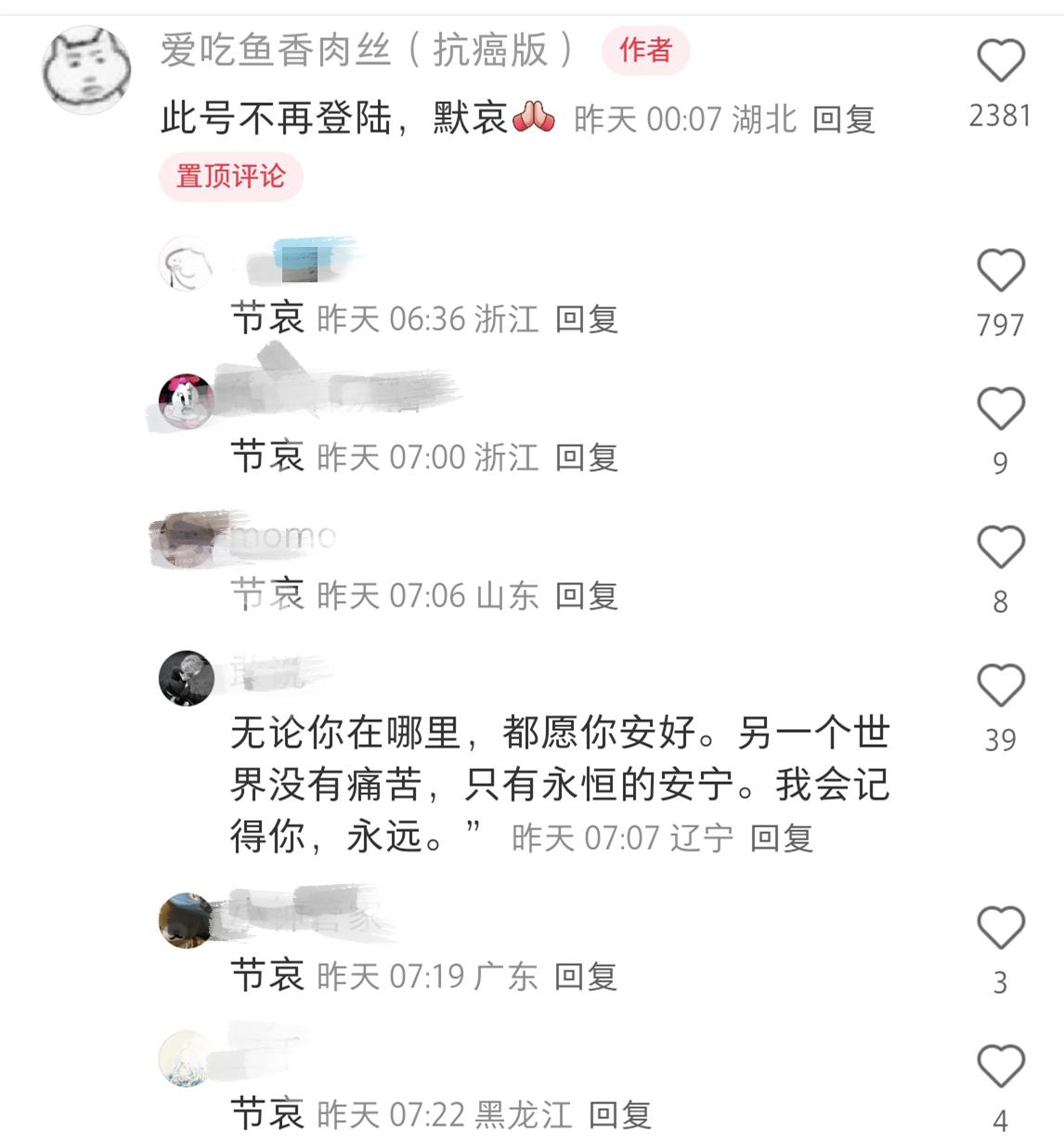Screen dimensions: 1064x1146
Task: Like the 07:07 辽宁 comment with 39 likes
Action: coord(1000,686)
